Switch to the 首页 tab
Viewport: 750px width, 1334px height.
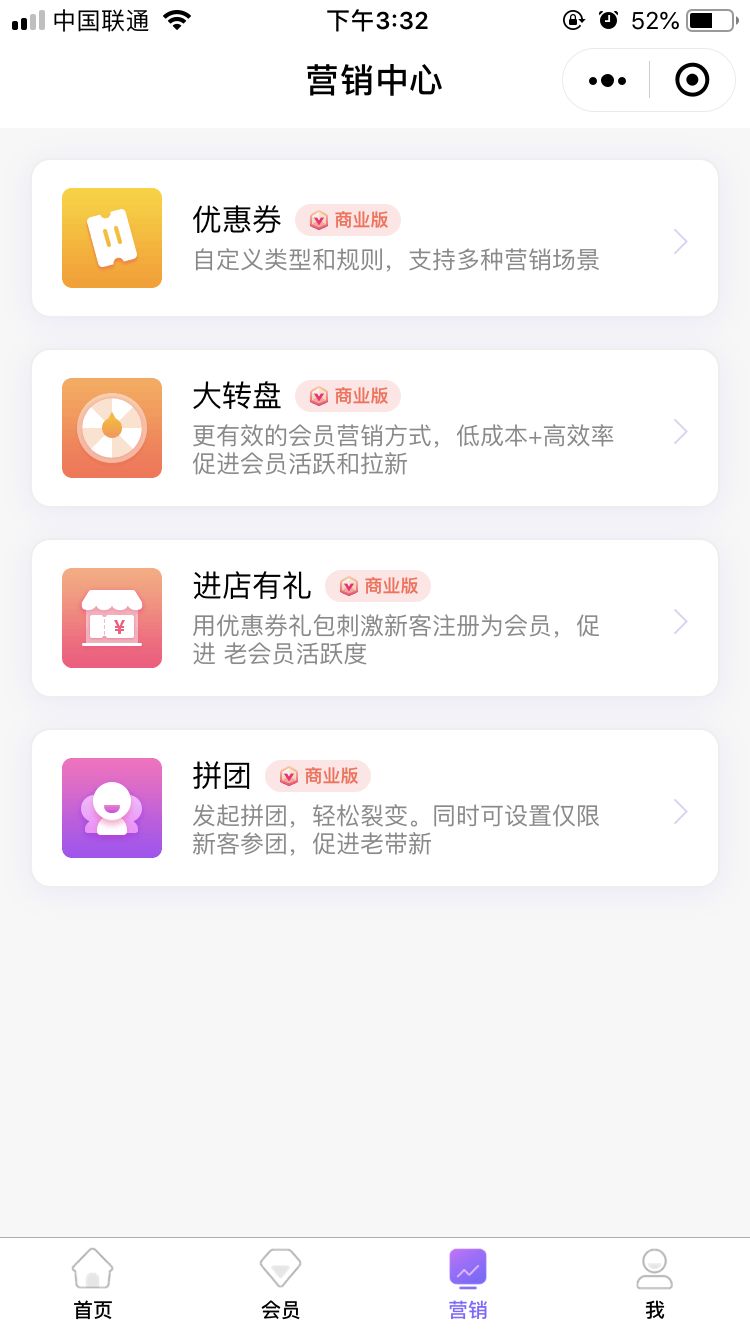tap(93, 1285)
